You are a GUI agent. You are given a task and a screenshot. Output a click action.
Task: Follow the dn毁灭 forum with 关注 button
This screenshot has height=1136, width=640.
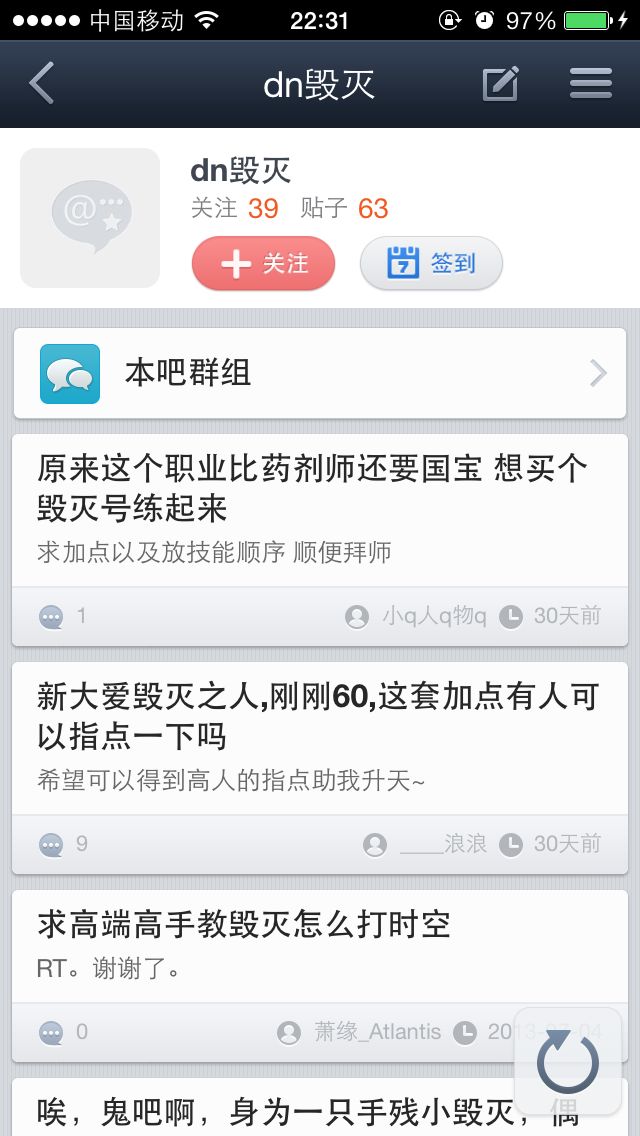[263, 263]
